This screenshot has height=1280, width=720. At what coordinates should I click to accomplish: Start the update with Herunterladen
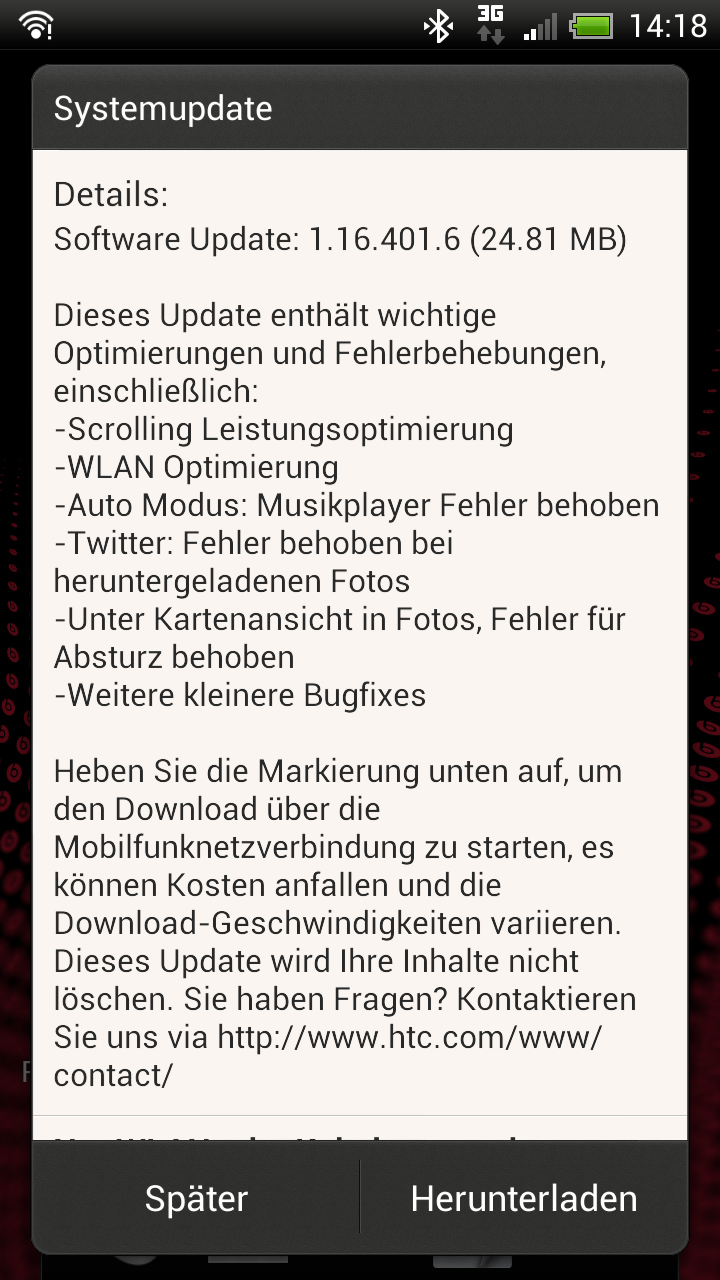tap(524, 1198)
